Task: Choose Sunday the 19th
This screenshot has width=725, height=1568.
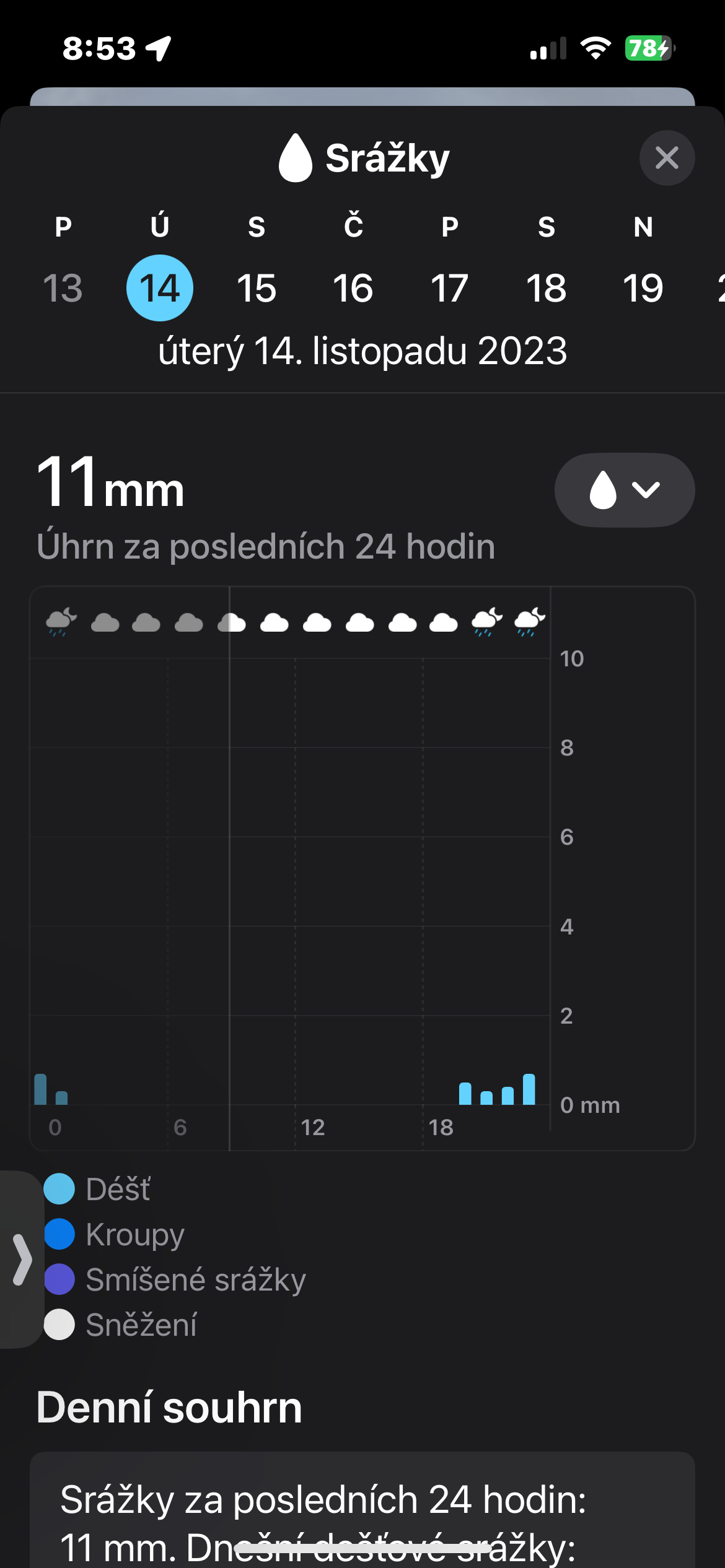Action: pyautogui.click(x=643, y=288)
